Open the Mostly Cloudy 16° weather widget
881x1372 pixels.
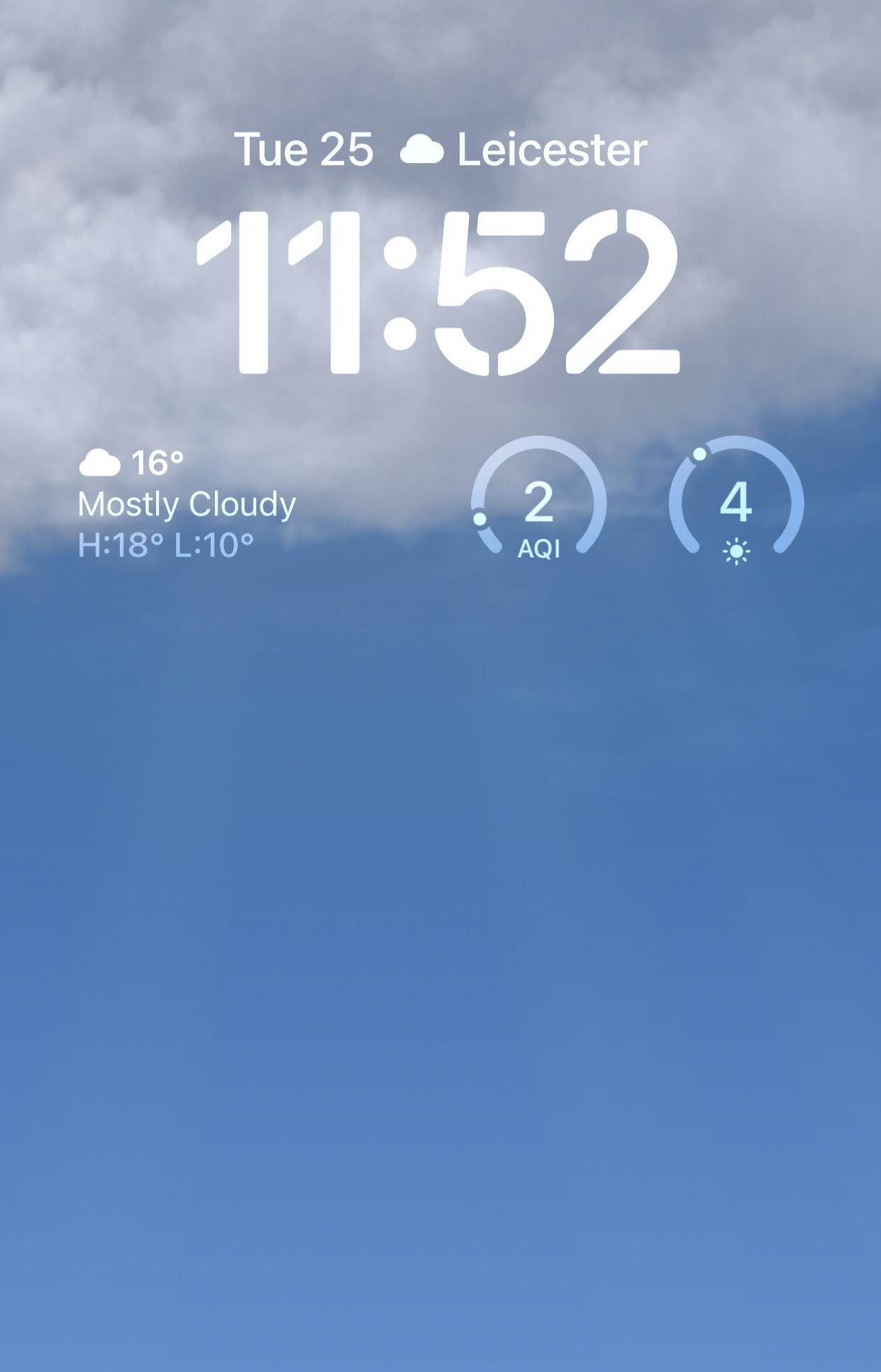click(187, 504)
